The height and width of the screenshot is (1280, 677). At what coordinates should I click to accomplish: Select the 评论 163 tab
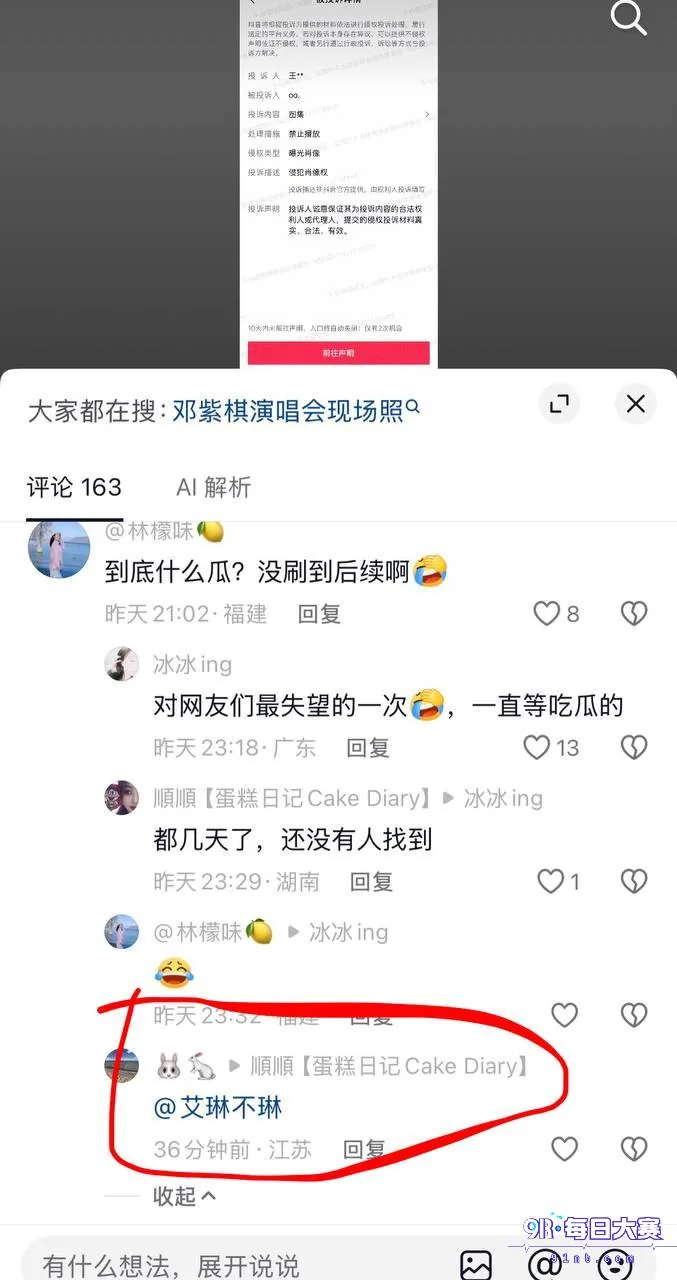point(74,487)
